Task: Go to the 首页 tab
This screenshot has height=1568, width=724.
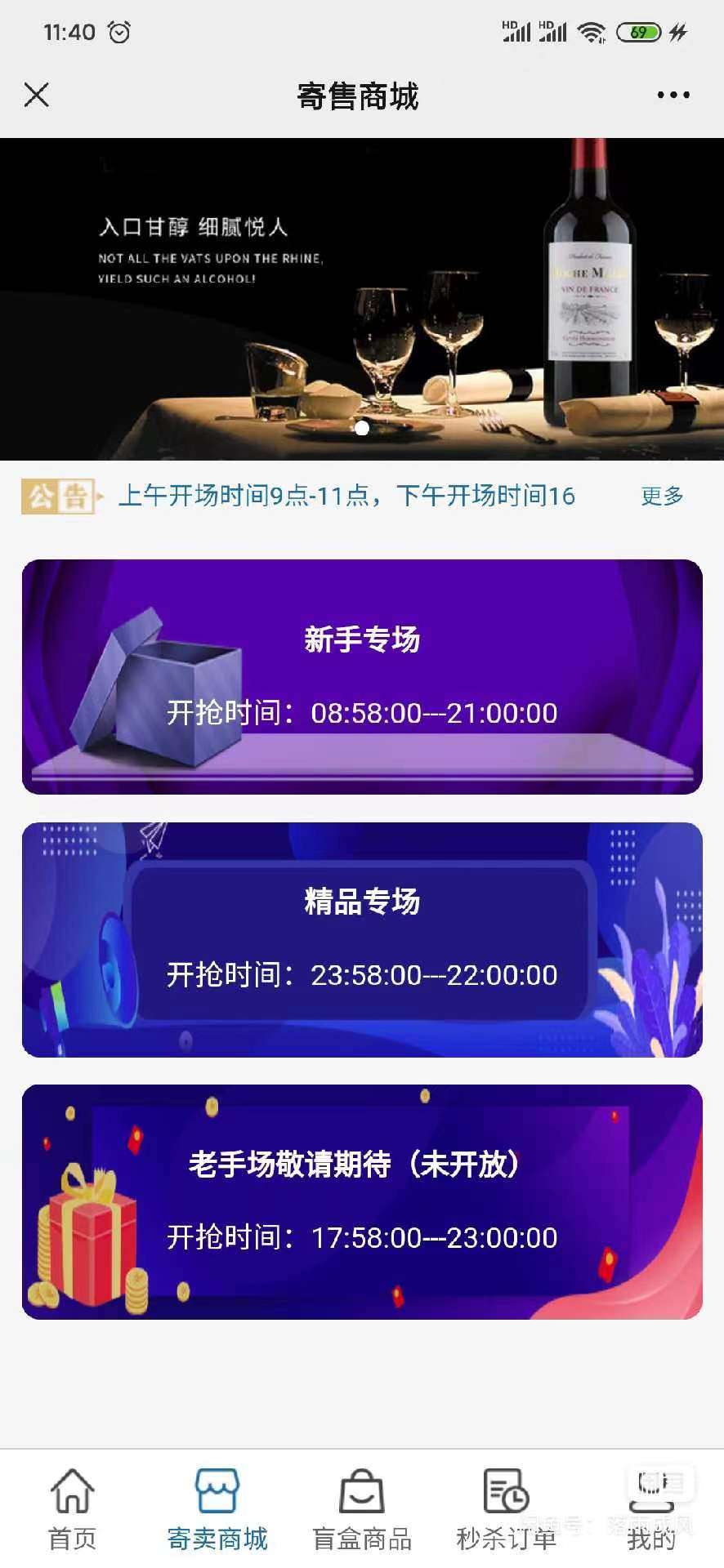Action: click(x=73, y=1510)
